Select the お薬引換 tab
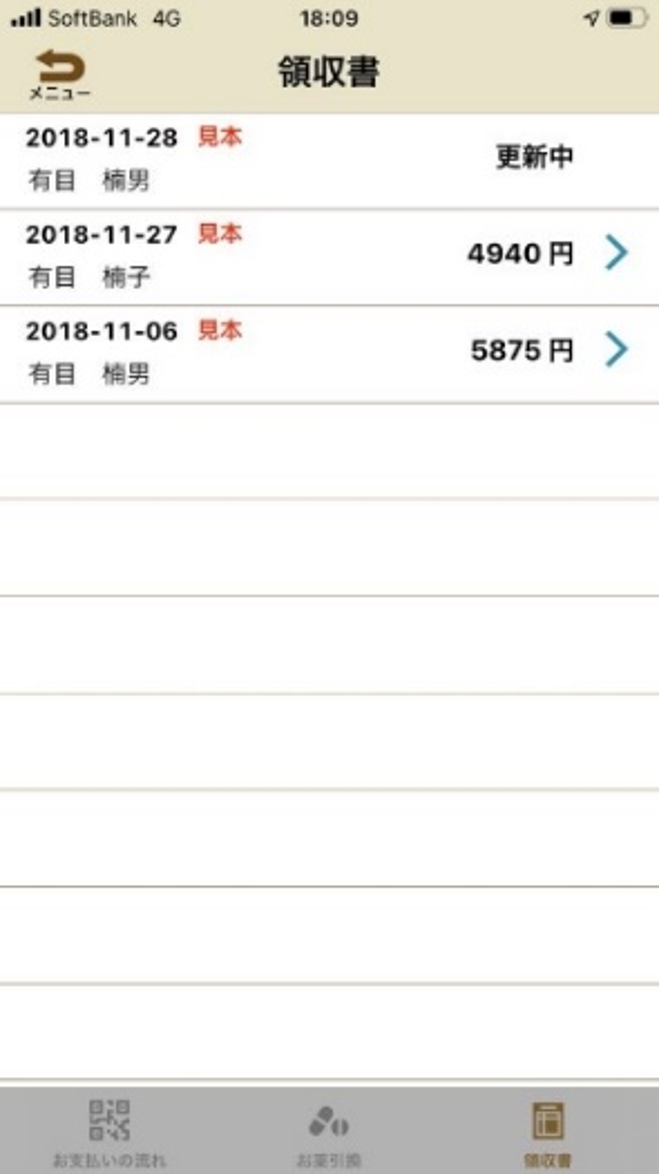Viewport: 659px width, 1174px height. tap(328, 1132)
